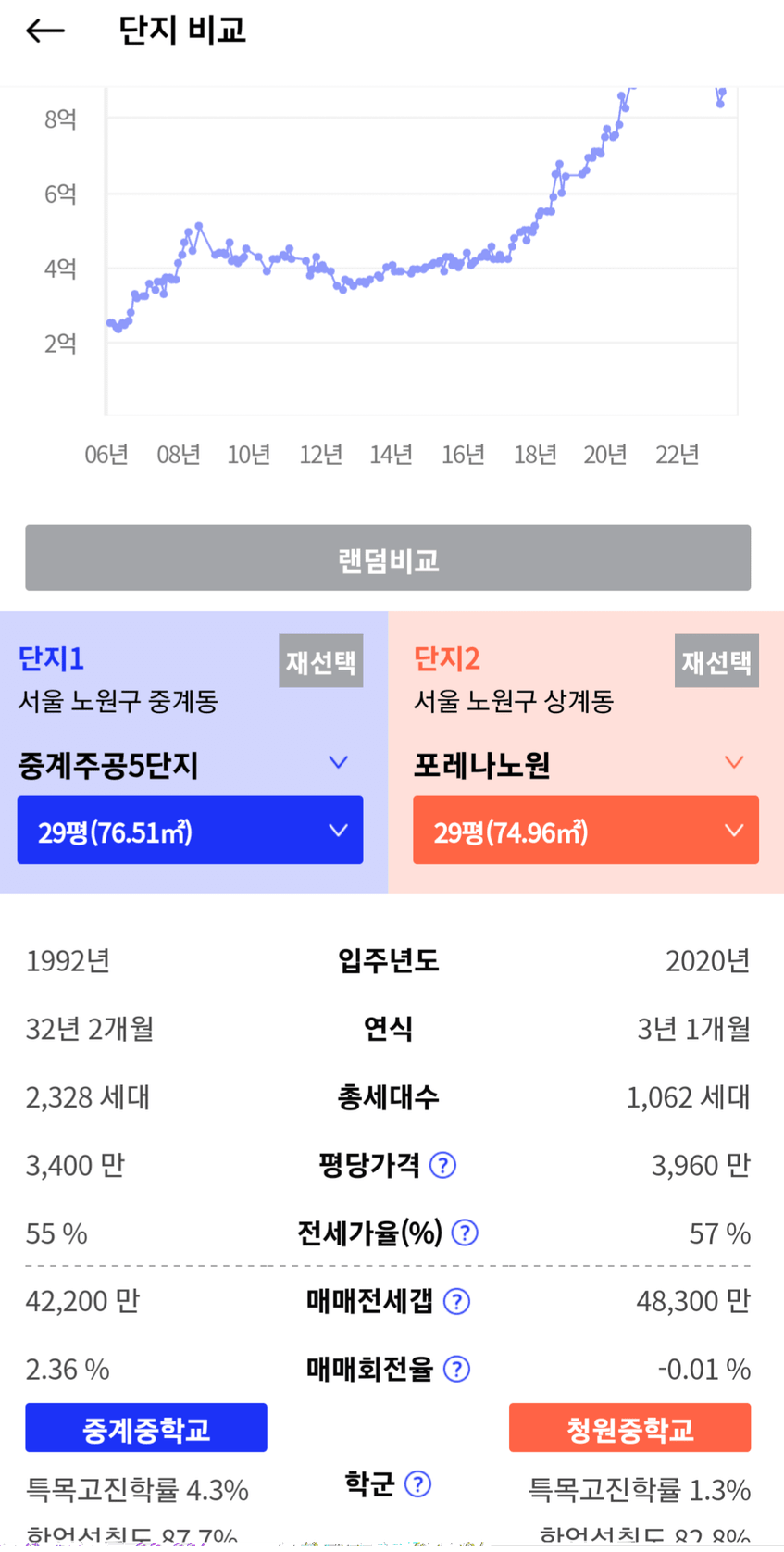Show help for 매매회전율
Viewport: 784px width, 1552px height.
tap(456, 1369)
